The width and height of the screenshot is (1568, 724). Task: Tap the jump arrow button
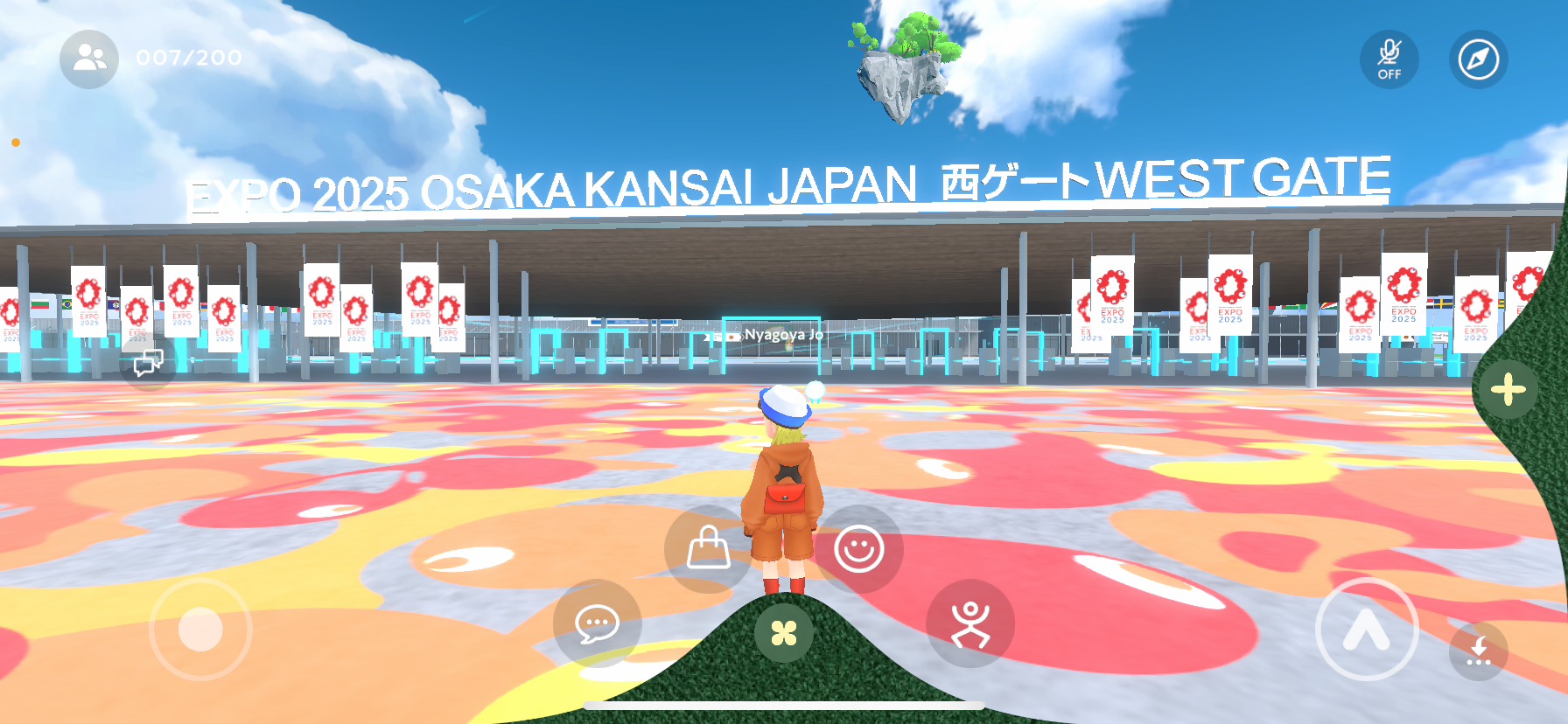click(1366, 630)
